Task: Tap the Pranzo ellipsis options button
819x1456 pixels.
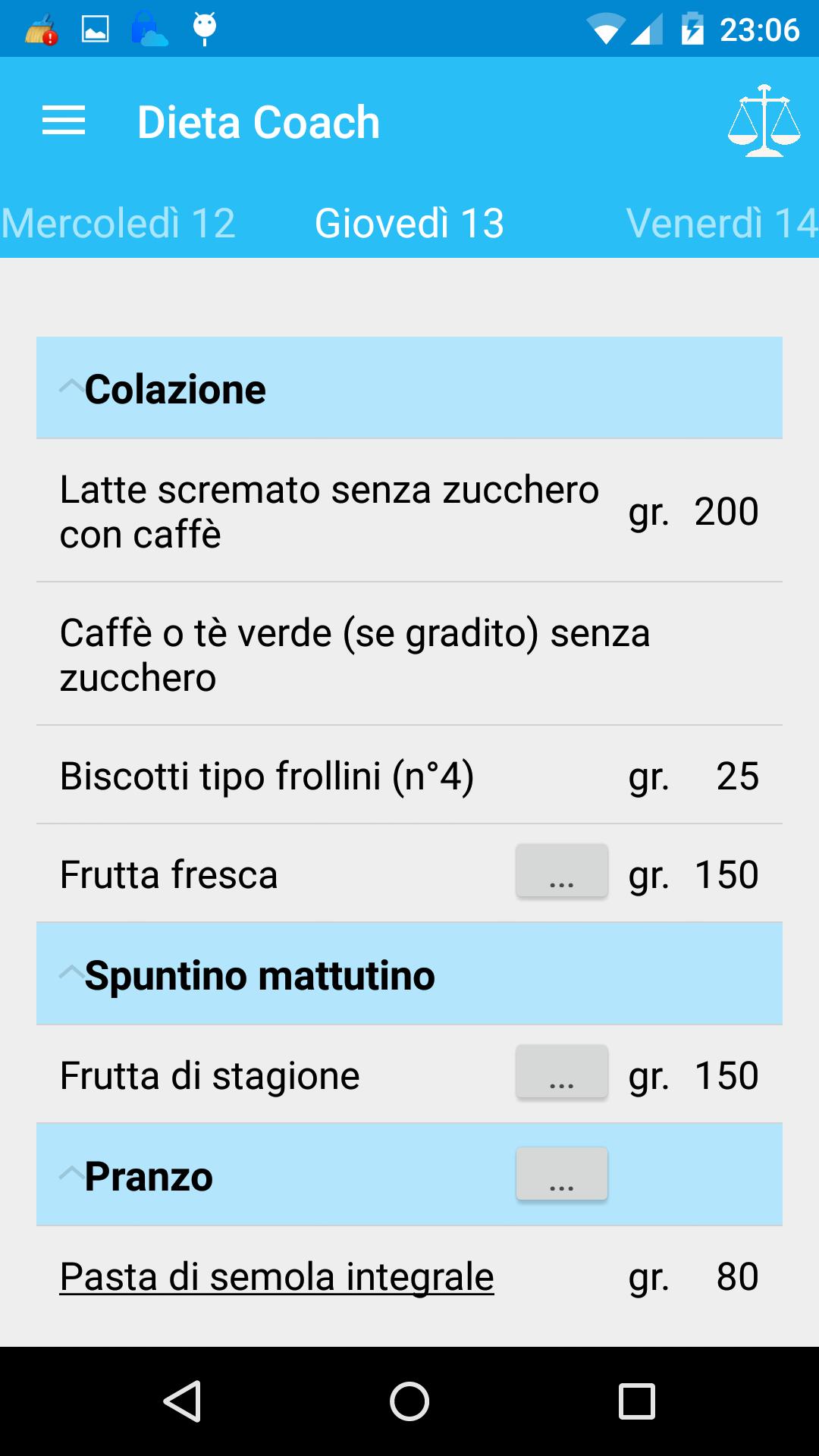Action: click(561, 1174)
